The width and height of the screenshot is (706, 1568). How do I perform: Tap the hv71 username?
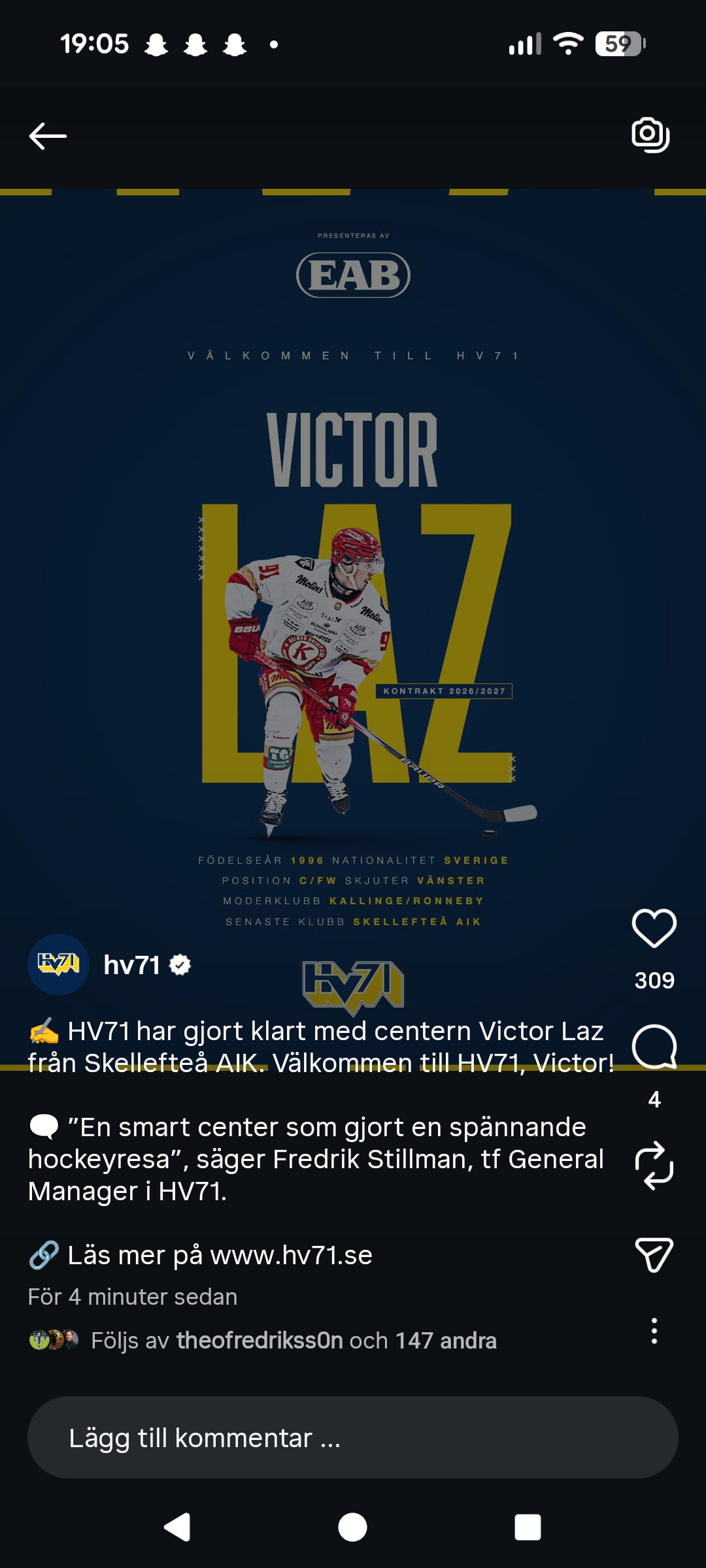(131, 965)
